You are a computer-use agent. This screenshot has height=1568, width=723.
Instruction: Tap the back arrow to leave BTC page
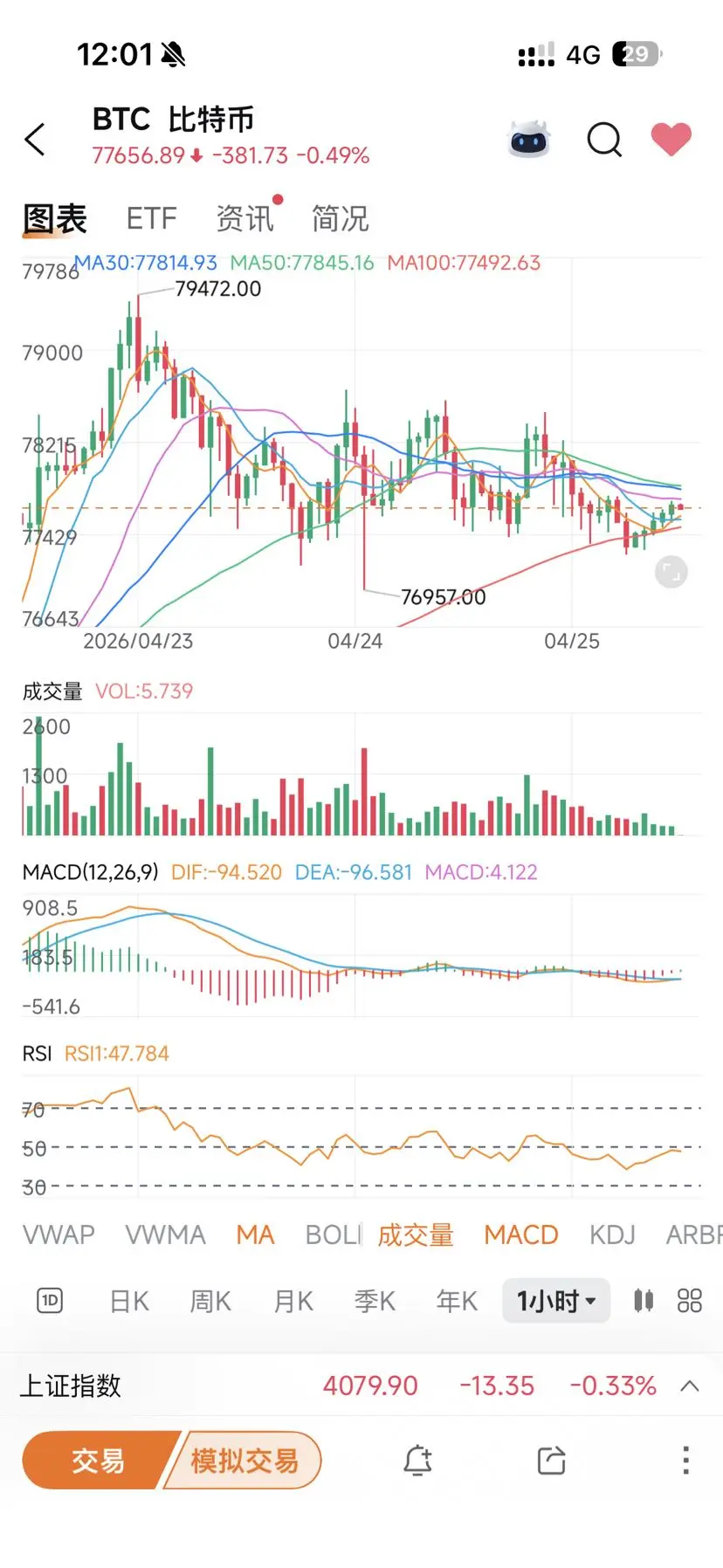35,140
